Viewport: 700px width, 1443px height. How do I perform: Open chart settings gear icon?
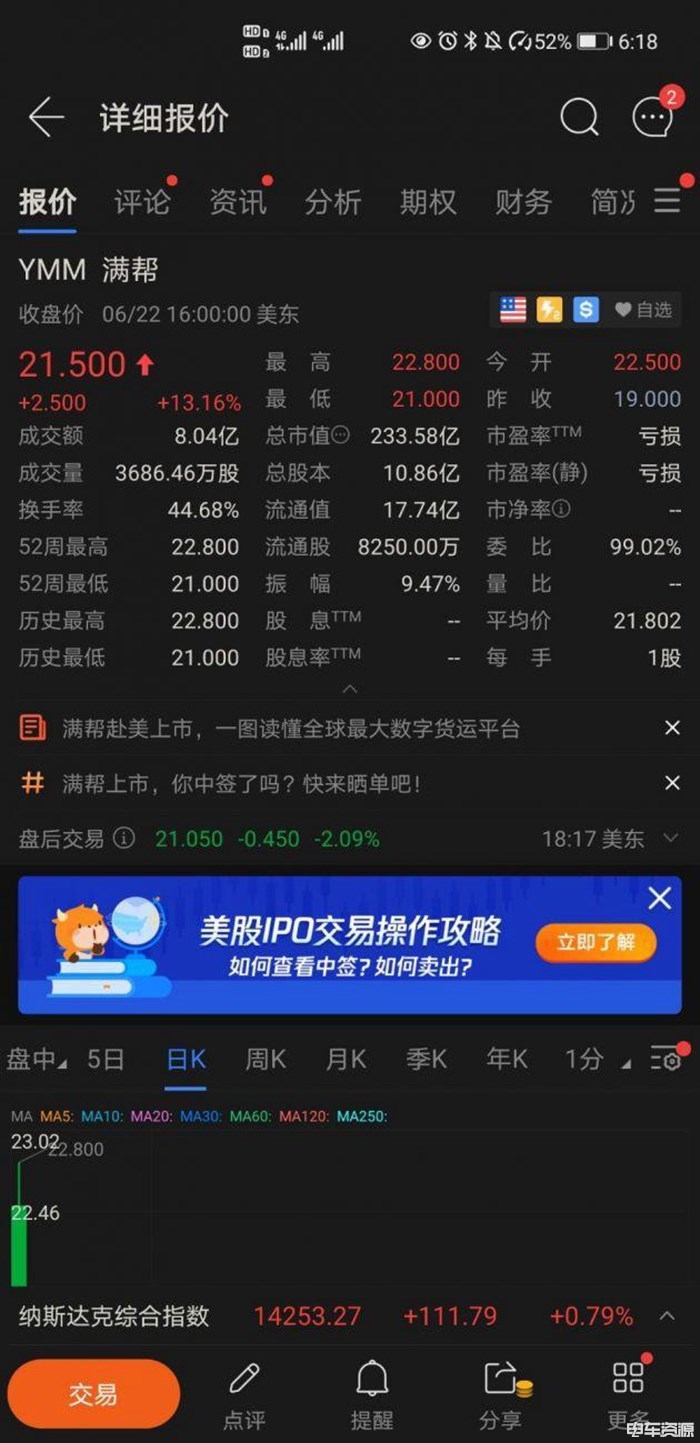point(666,1059)
